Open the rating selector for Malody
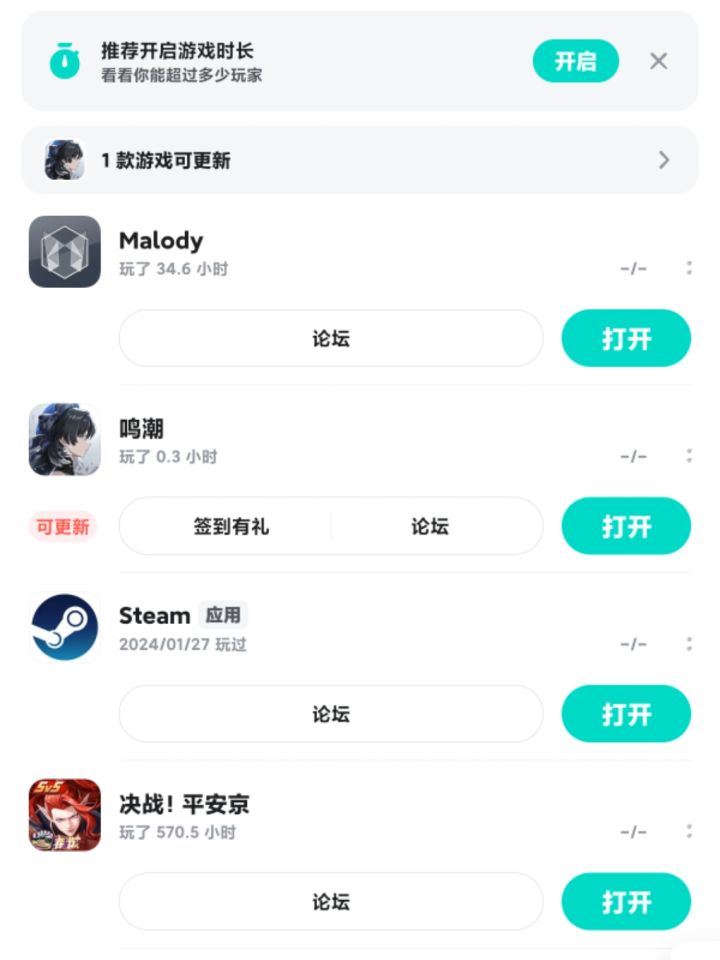Image resolution: width=720 pixels, height=960 pixels. click(635, 267)
